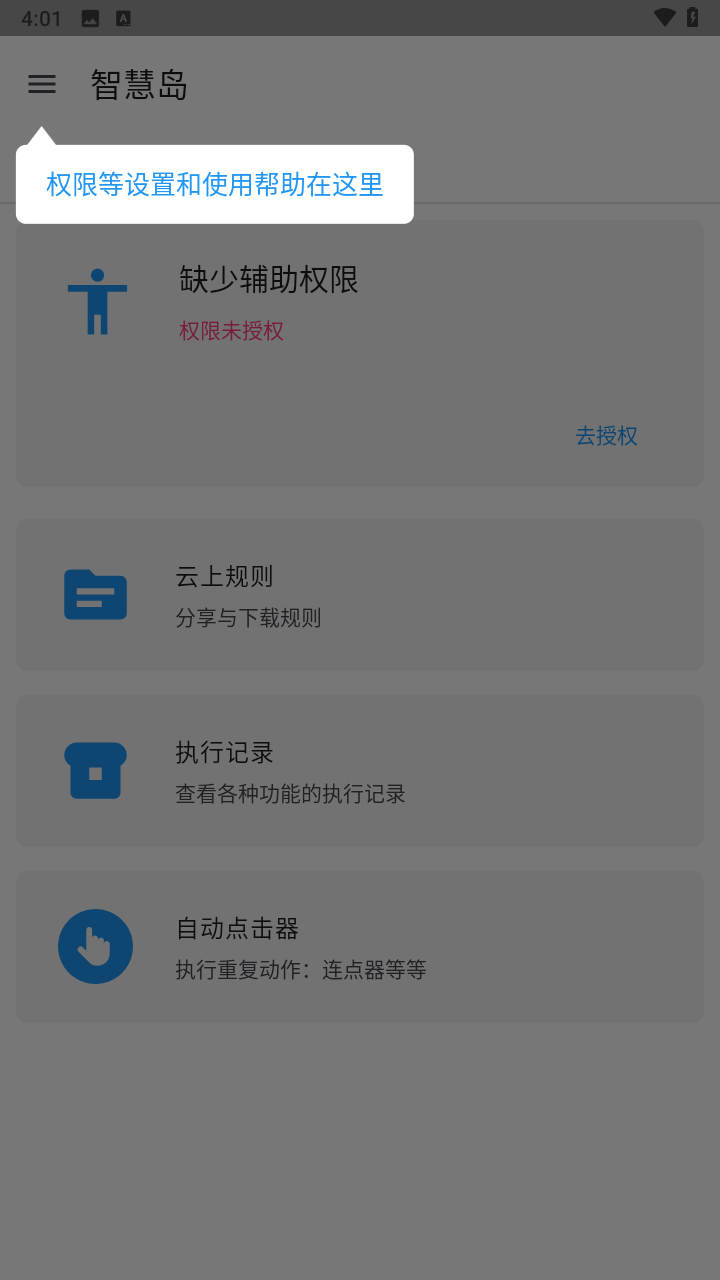
Task: Click the 分享与下载规则 subtitle text
Action: tap(249, 618)
